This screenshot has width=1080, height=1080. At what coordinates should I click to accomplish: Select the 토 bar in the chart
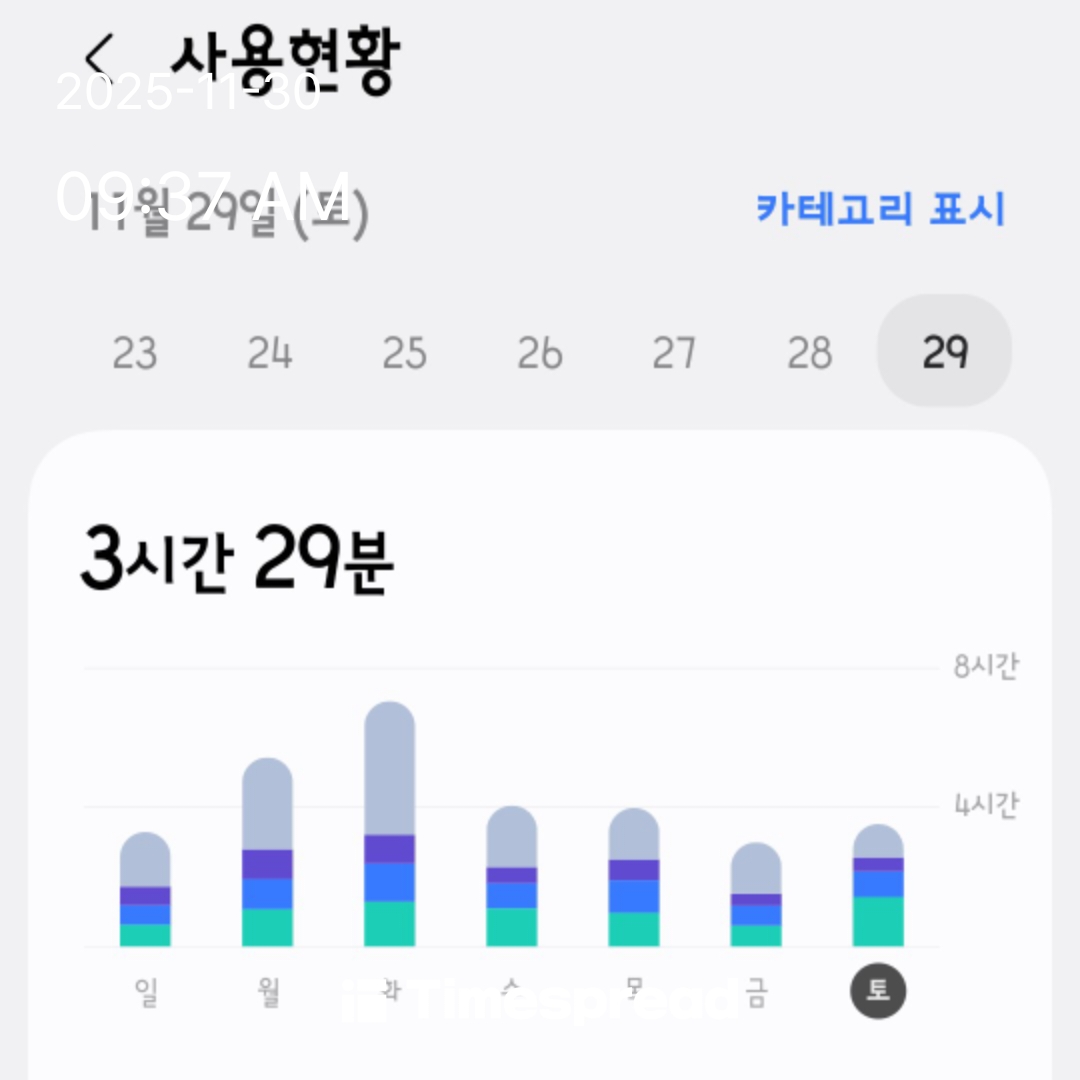pyautogui.click(x=878, y=886)
